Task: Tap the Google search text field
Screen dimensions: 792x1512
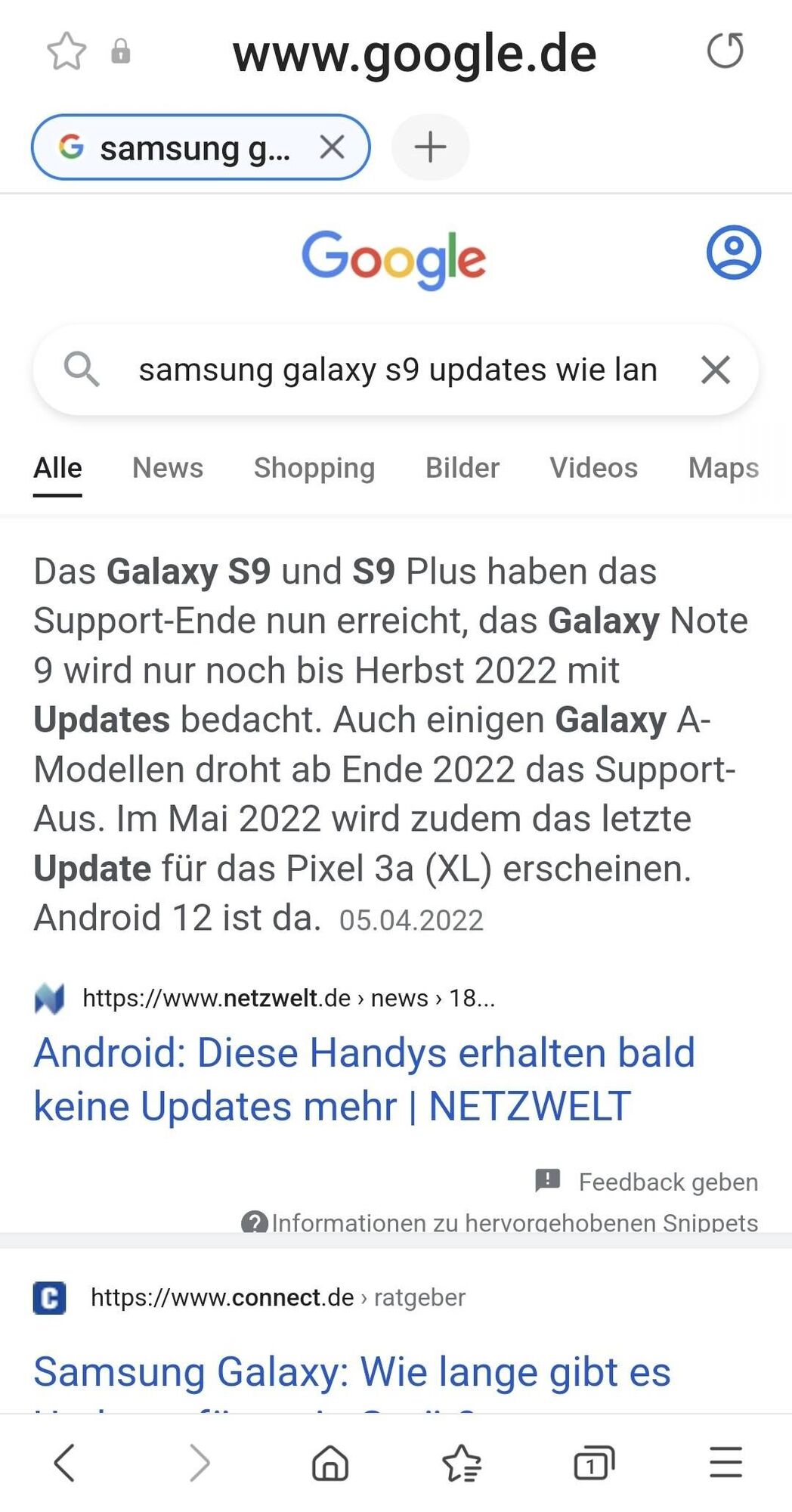Action: 397,370
